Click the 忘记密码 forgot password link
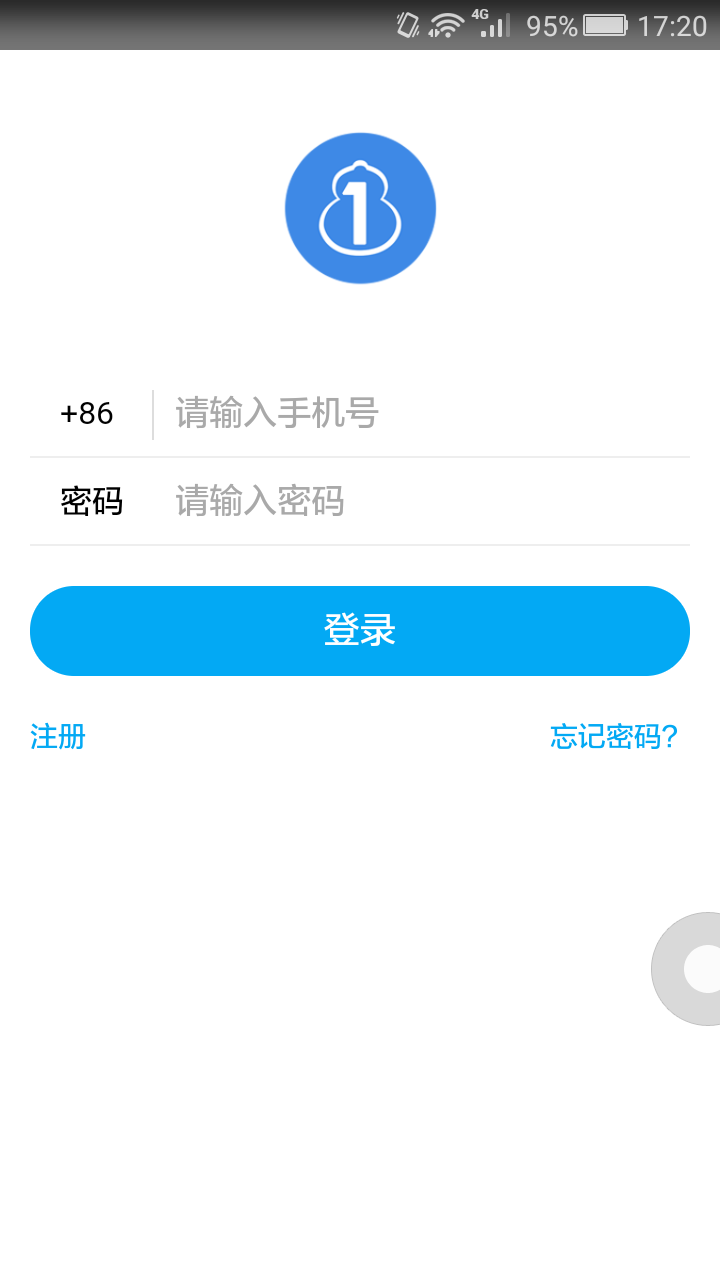The width and height of the screenshot is (720, 1280). (612, 737)
